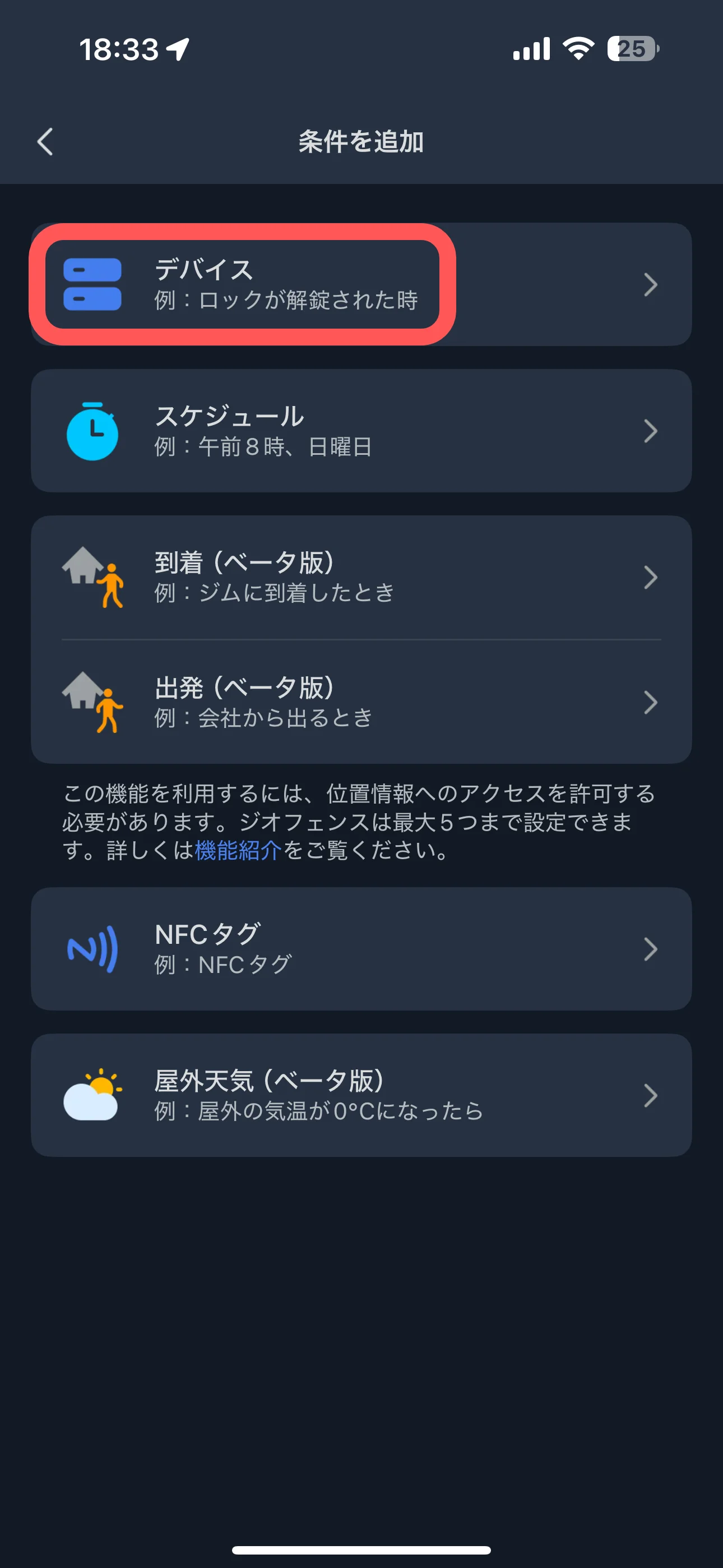Go back from 条件を追加 screen

pos(45,142)
